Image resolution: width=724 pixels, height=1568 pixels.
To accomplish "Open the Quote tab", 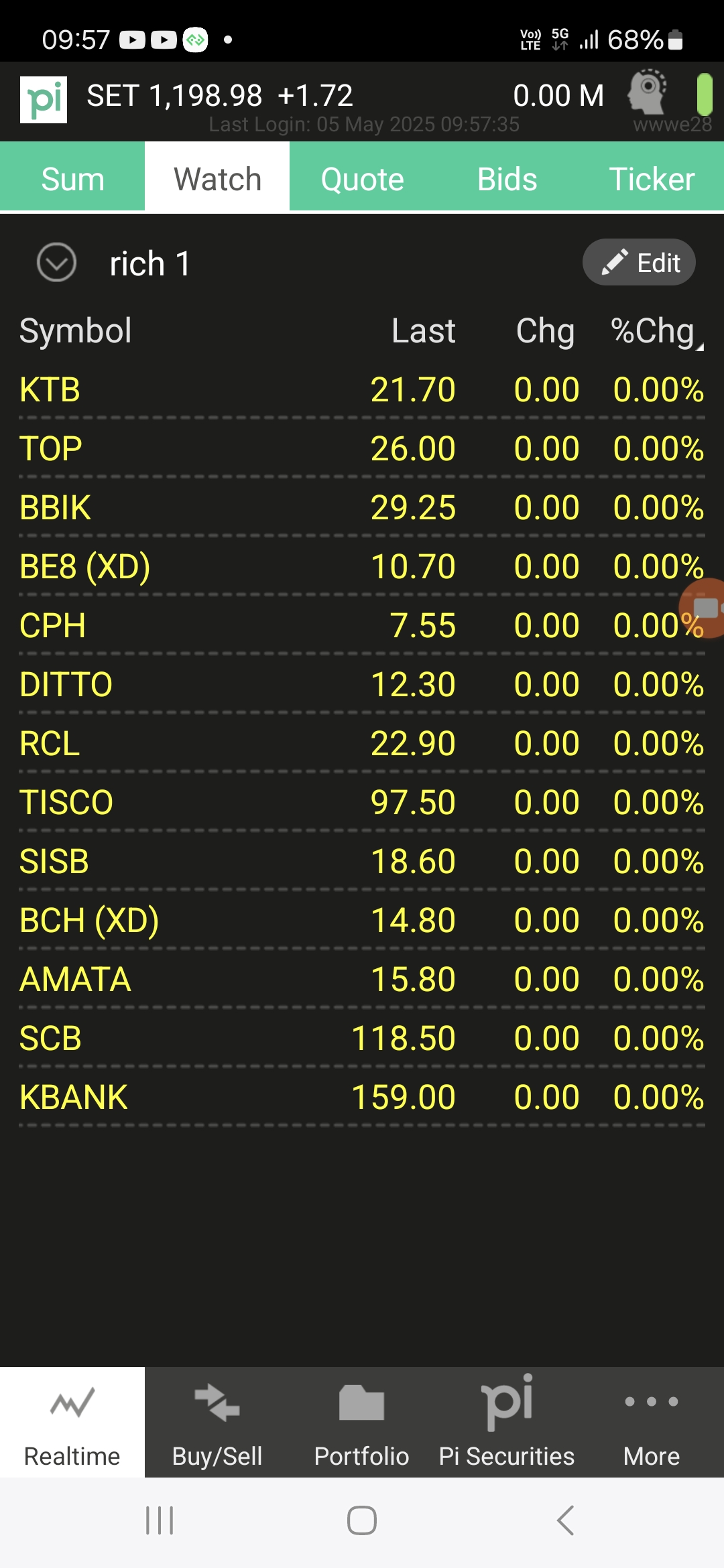I will coord(362,179).
